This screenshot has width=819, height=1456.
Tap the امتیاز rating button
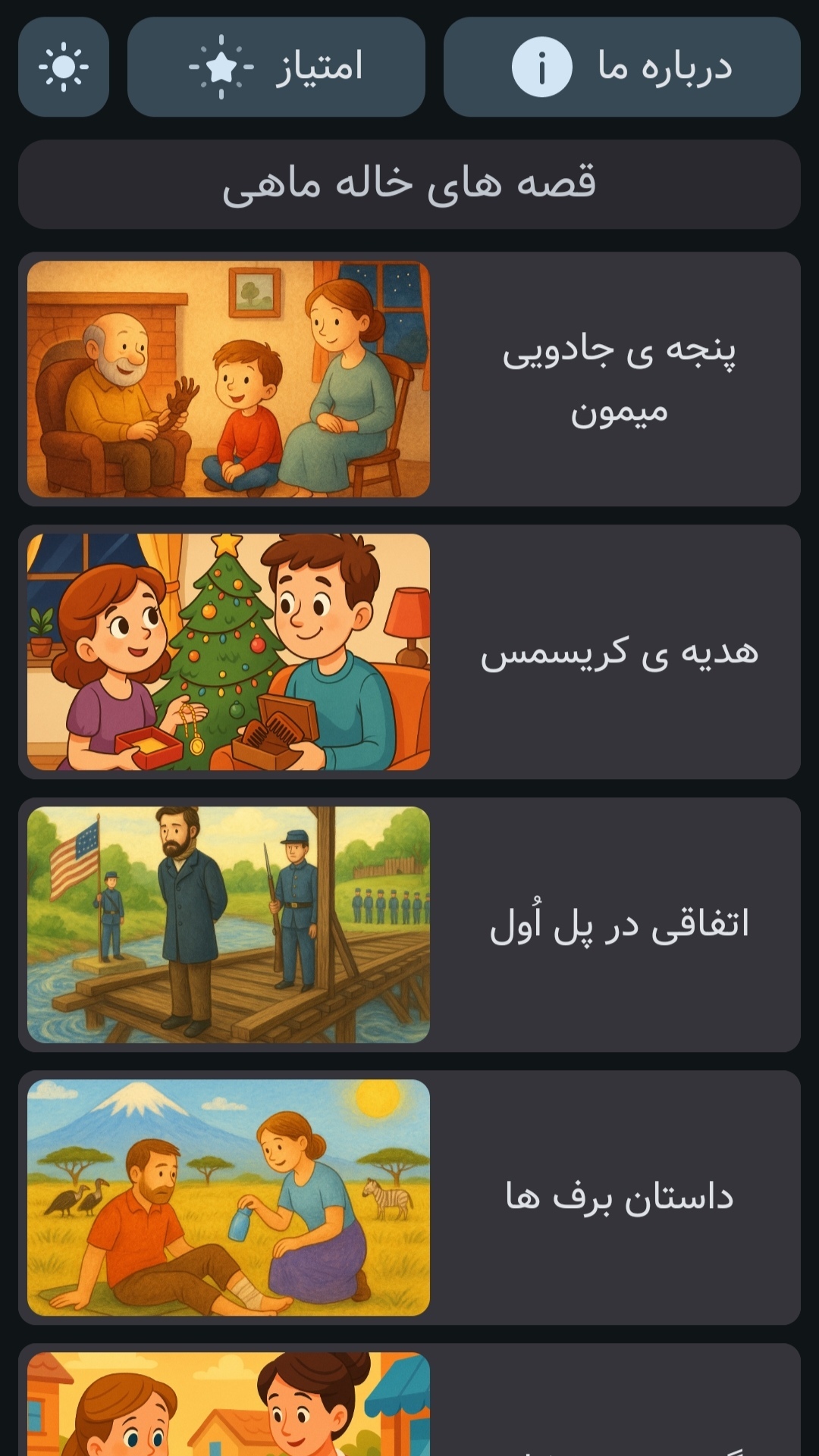[276, 67]
